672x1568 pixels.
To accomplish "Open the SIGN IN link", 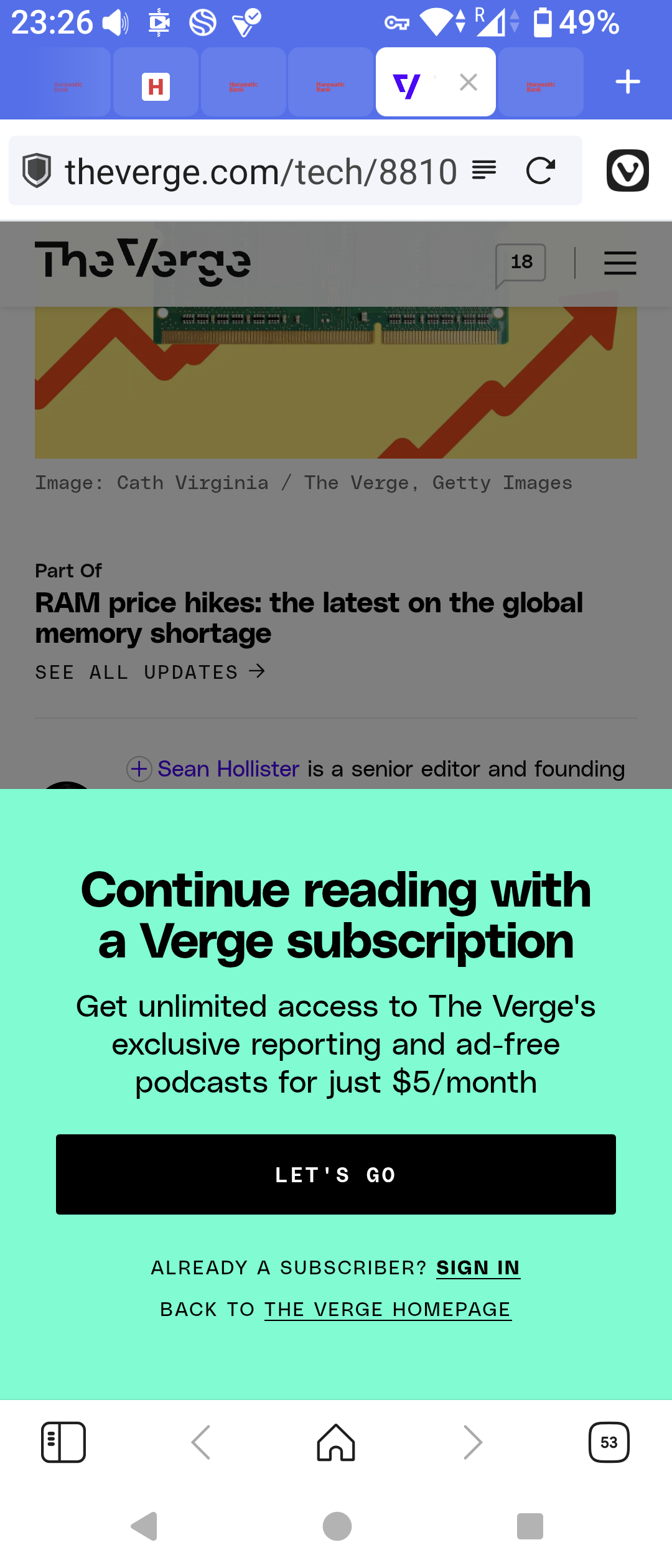I will (x=478, y=1267).
